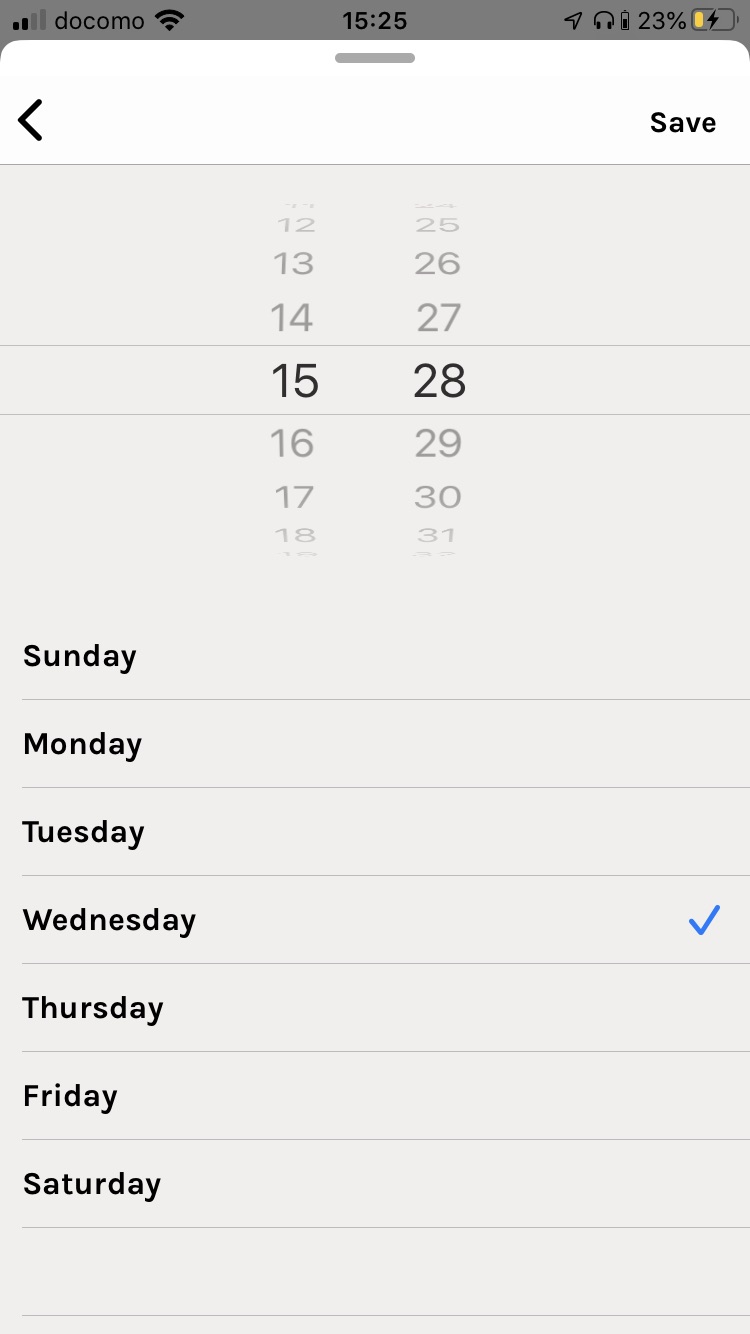Save the reminder schedule

click(683, 122)
